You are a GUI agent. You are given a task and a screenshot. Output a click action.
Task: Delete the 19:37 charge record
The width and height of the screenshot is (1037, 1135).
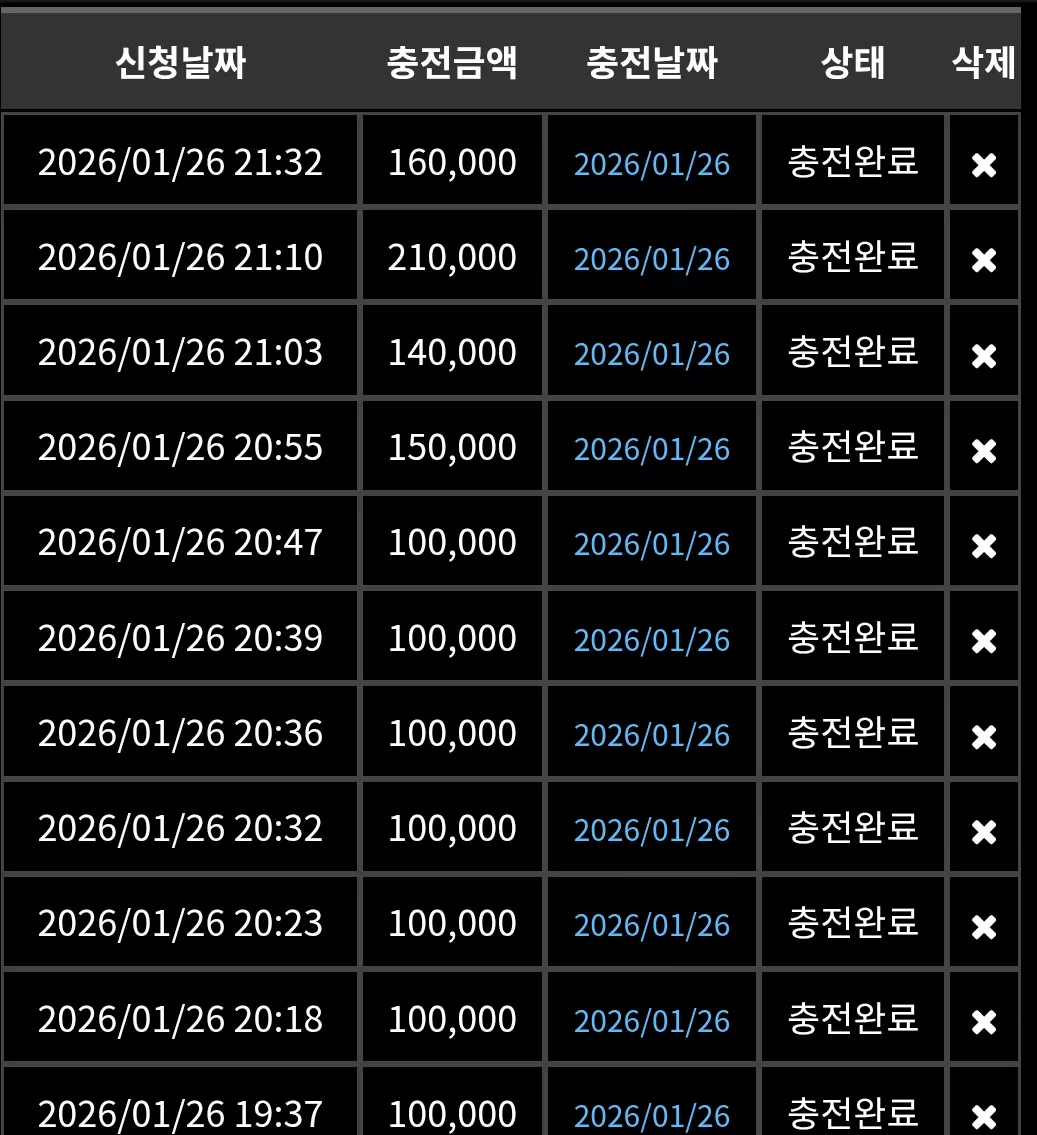click(x=984, y=1116)
